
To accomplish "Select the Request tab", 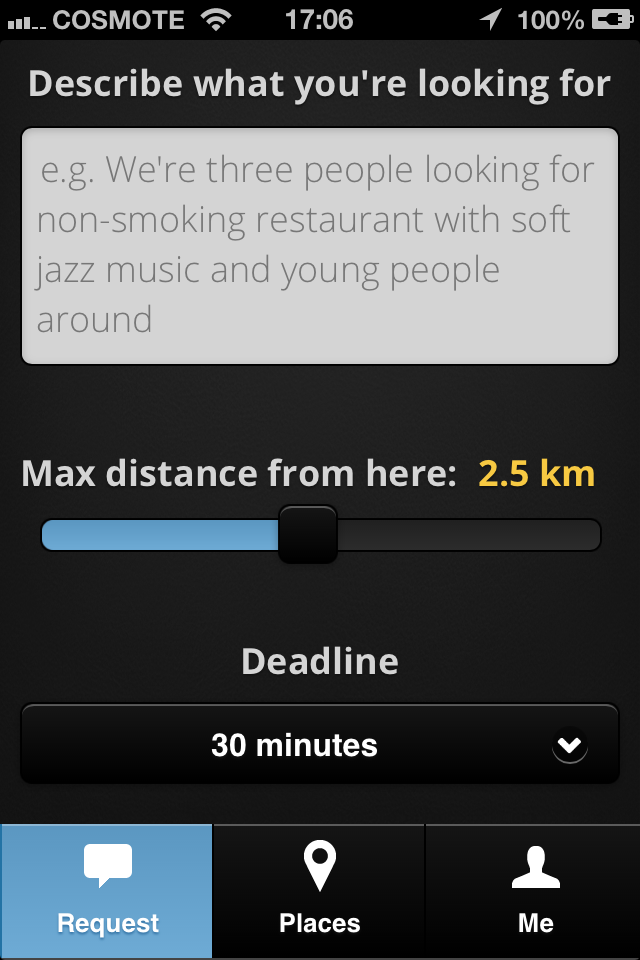I will 107,891.
